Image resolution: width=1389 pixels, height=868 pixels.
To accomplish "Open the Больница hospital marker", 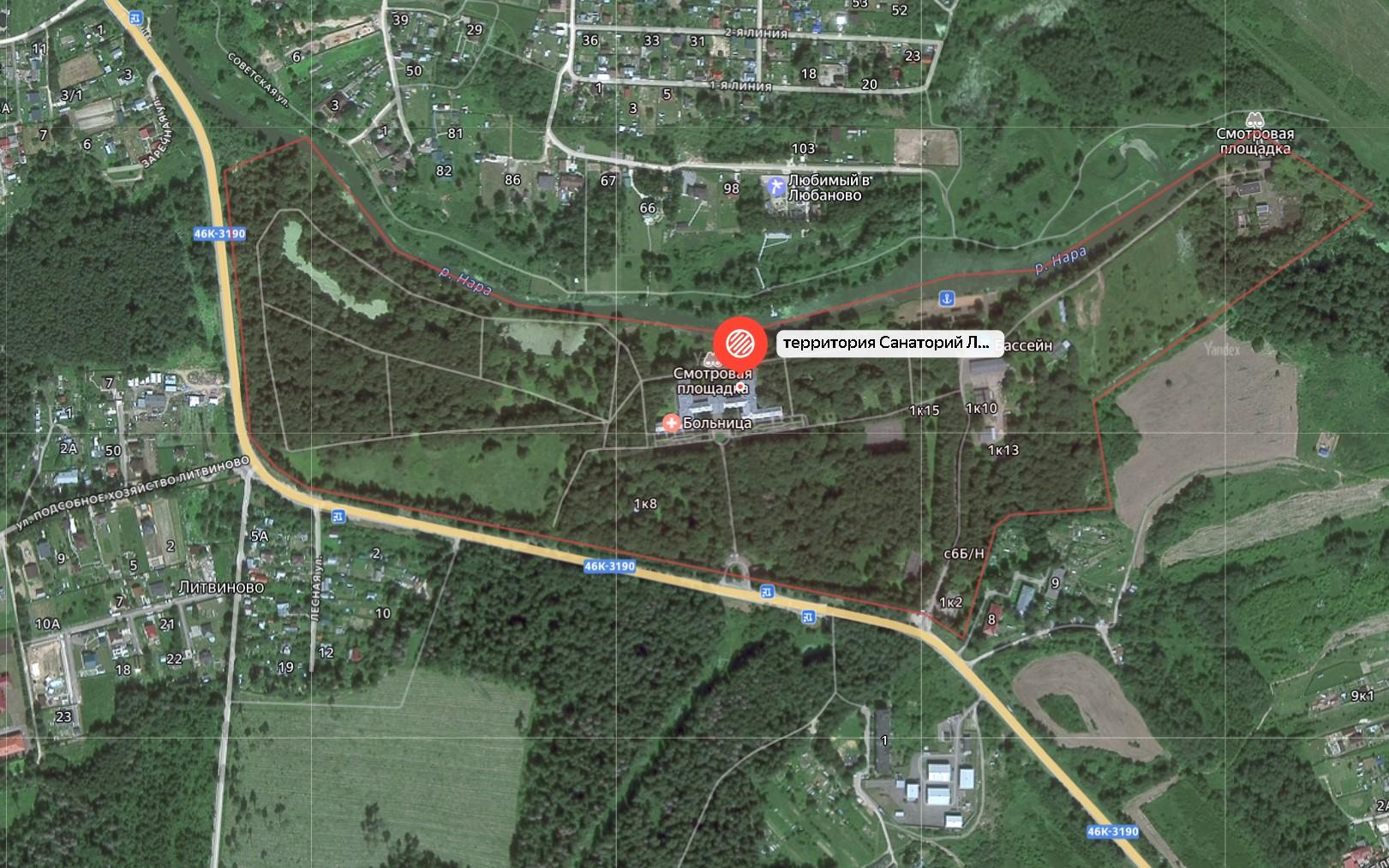I will (x=671, y=423).
